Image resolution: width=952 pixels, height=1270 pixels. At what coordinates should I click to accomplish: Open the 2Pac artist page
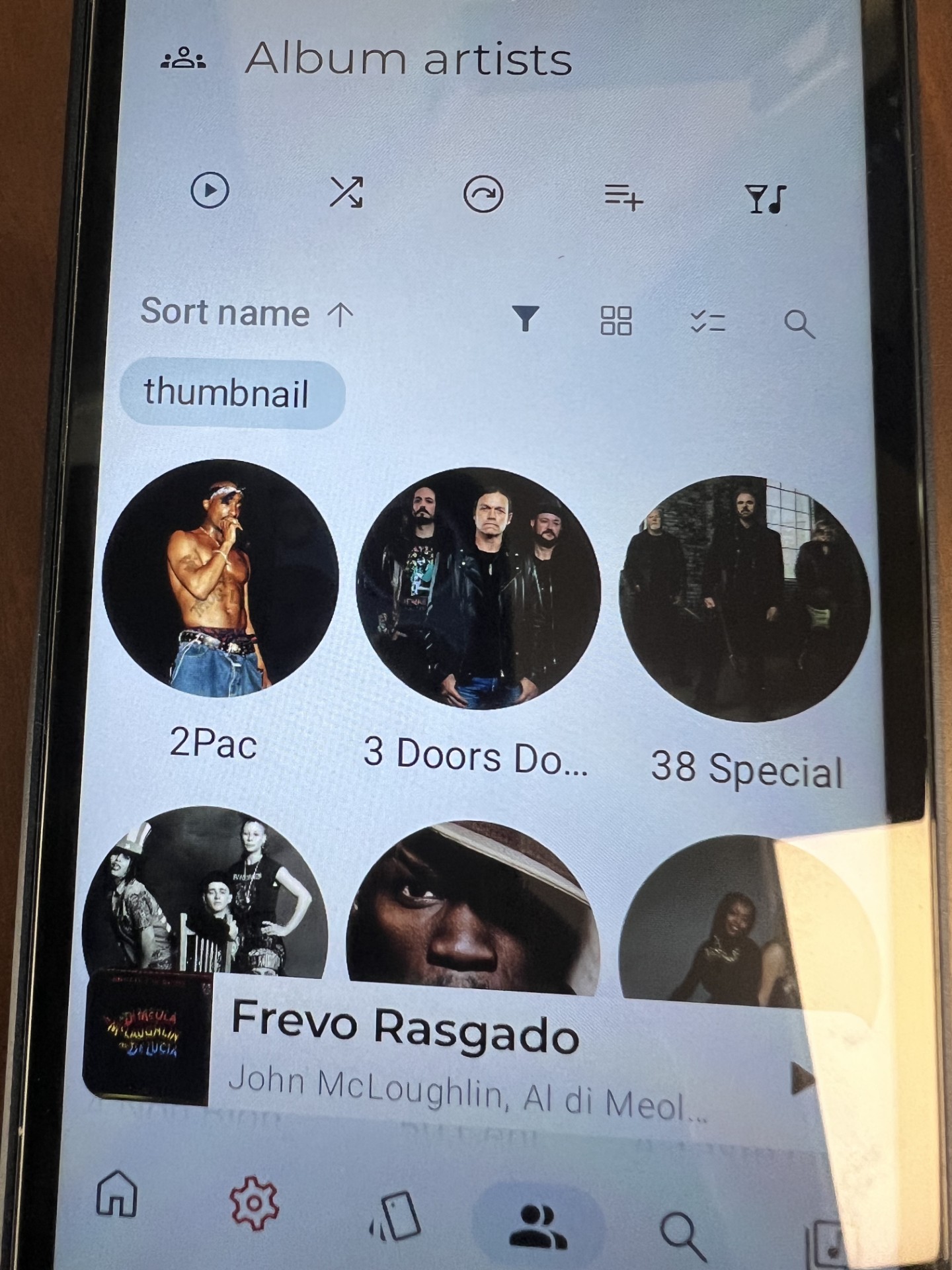tap(220, 579)
